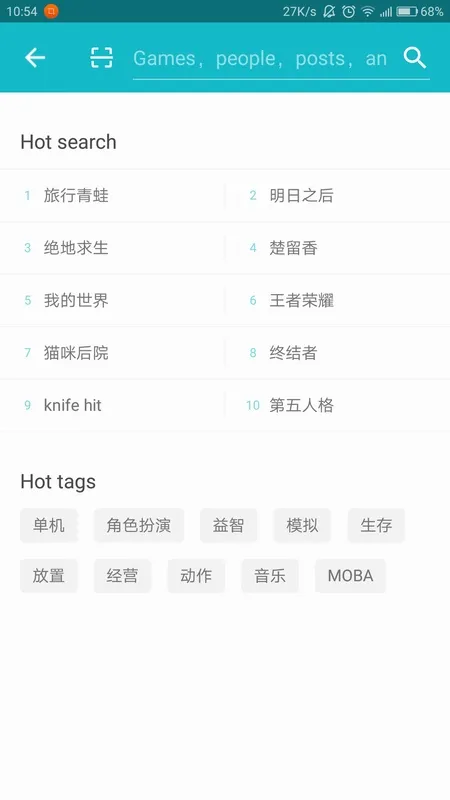
Task: Choose the 益智 tag chip
Action: (x=229, y=525)
